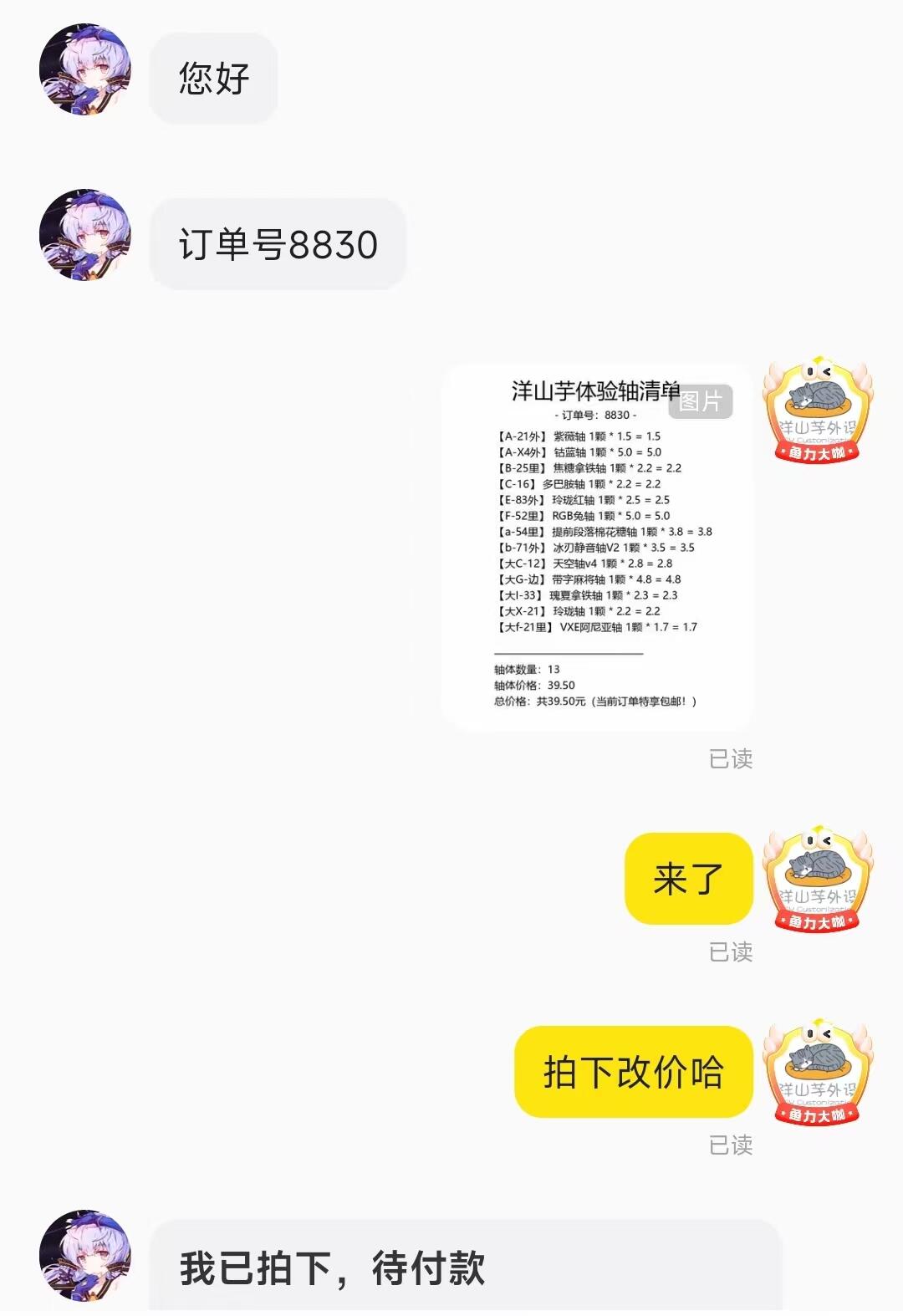
Task: Open the 洋山芋体验轴清单 image message
Action: 597,548
